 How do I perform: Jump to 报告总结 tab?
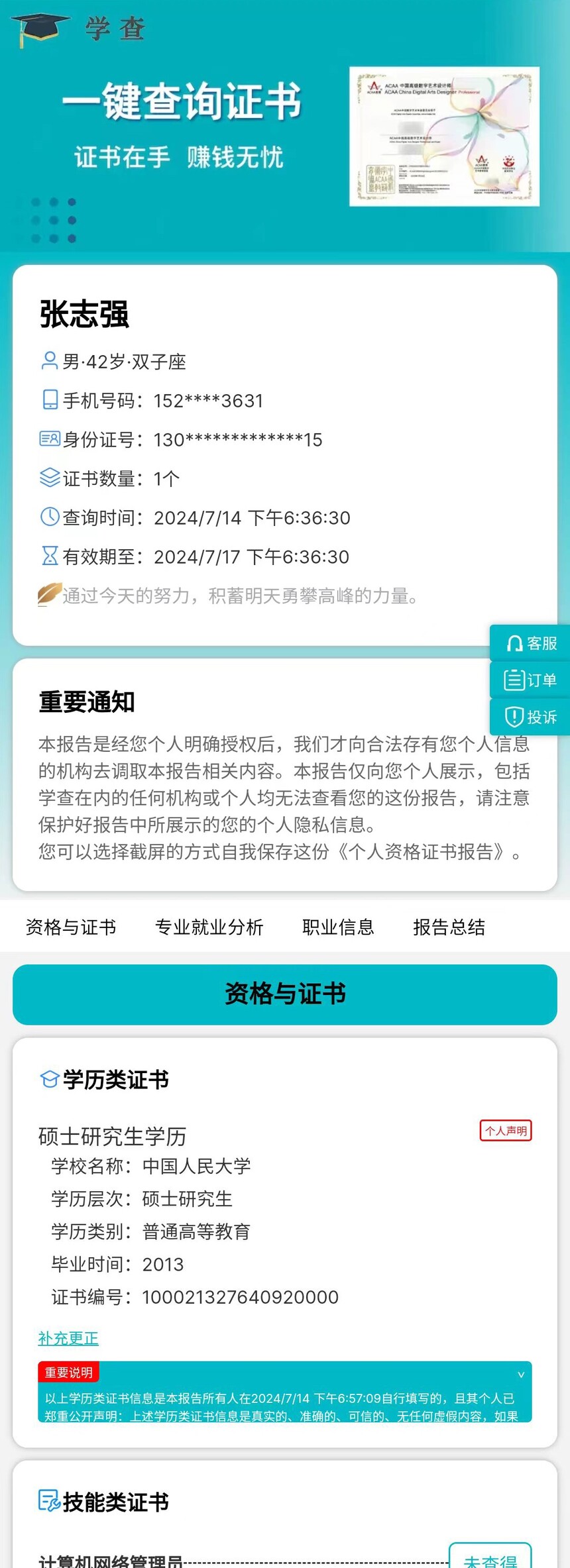coord(449,927)
